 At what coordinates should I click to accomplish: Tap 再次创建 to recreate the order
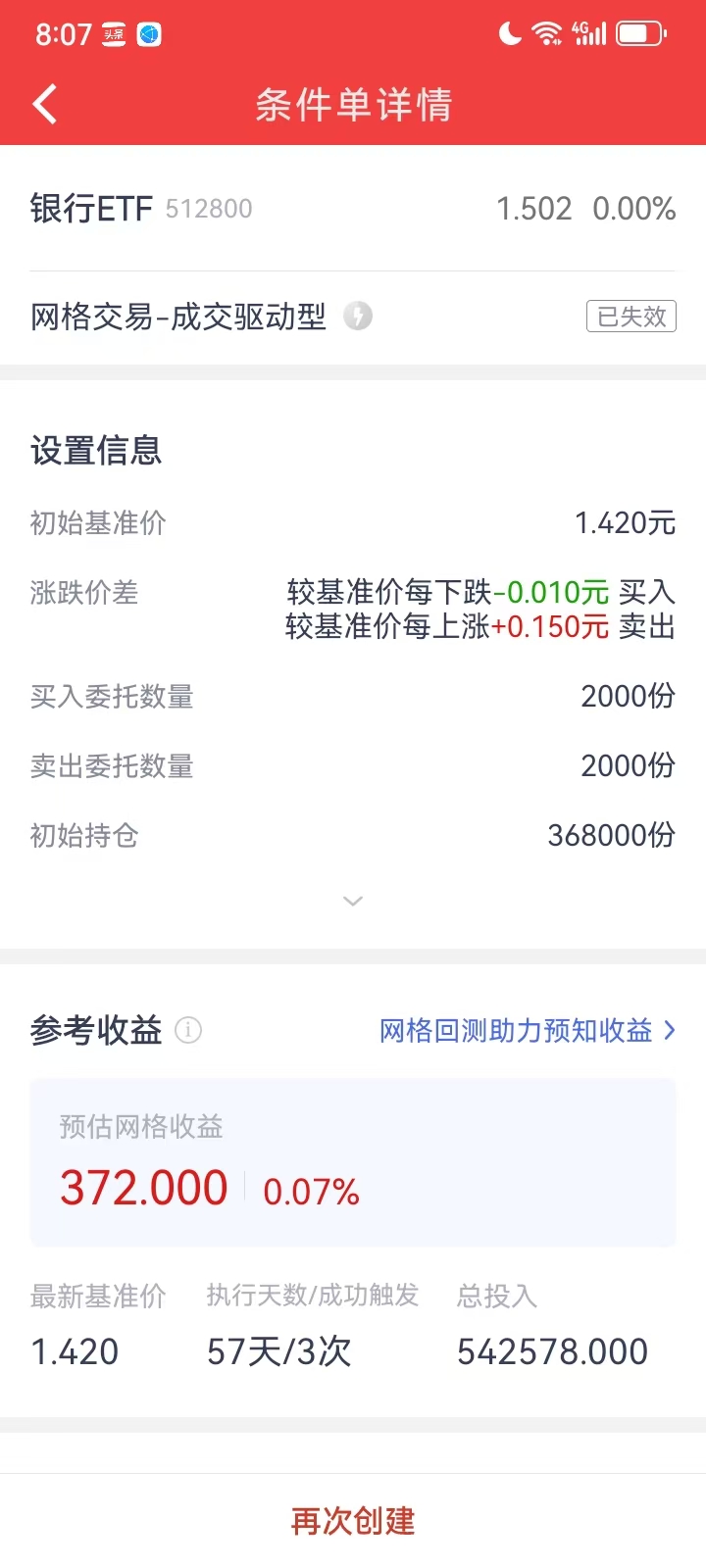(x=353, y=1520)
